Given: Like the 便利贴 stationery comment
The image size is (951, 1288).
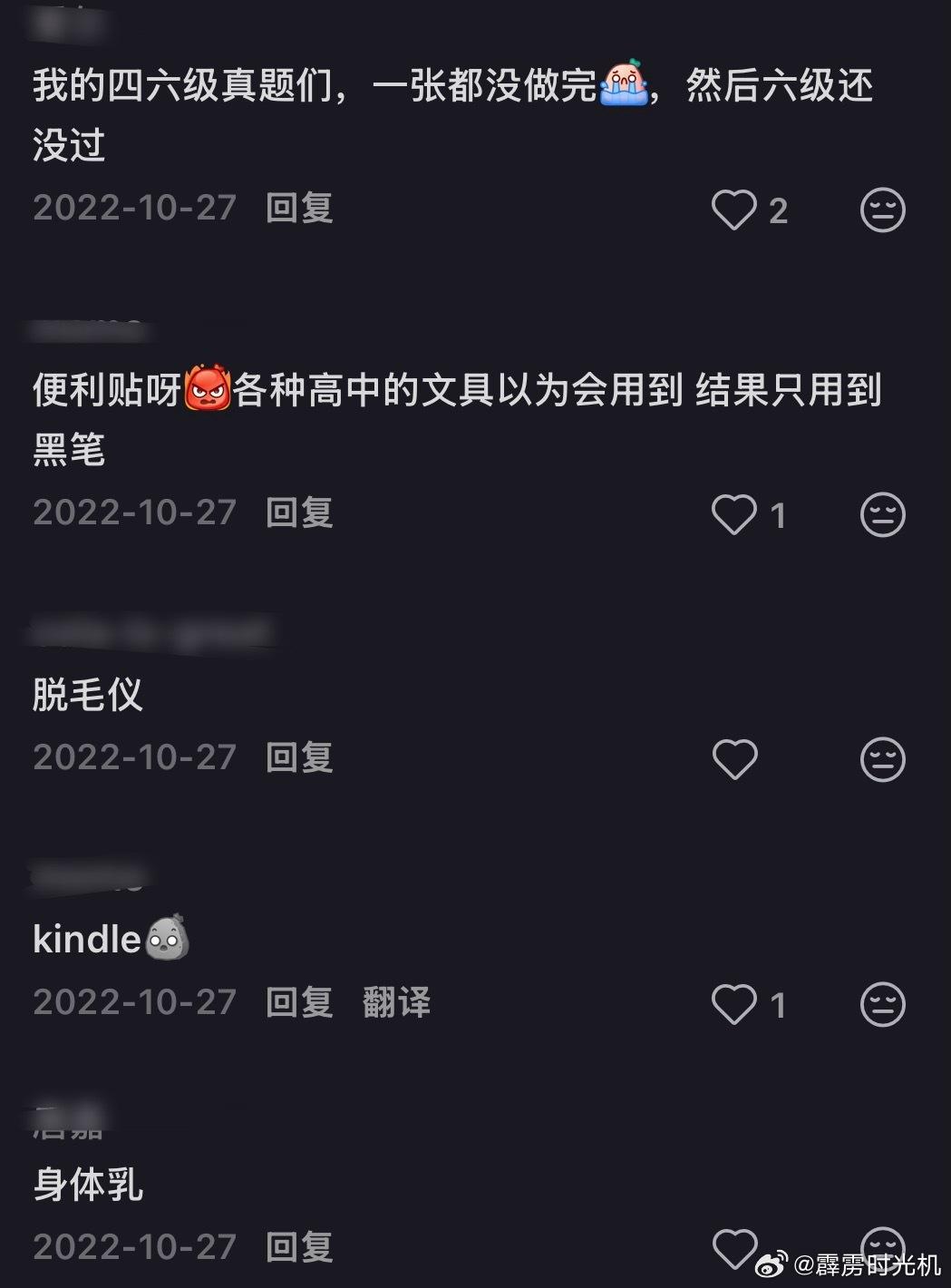Looking at the screenshot, I should coord(736,514).
